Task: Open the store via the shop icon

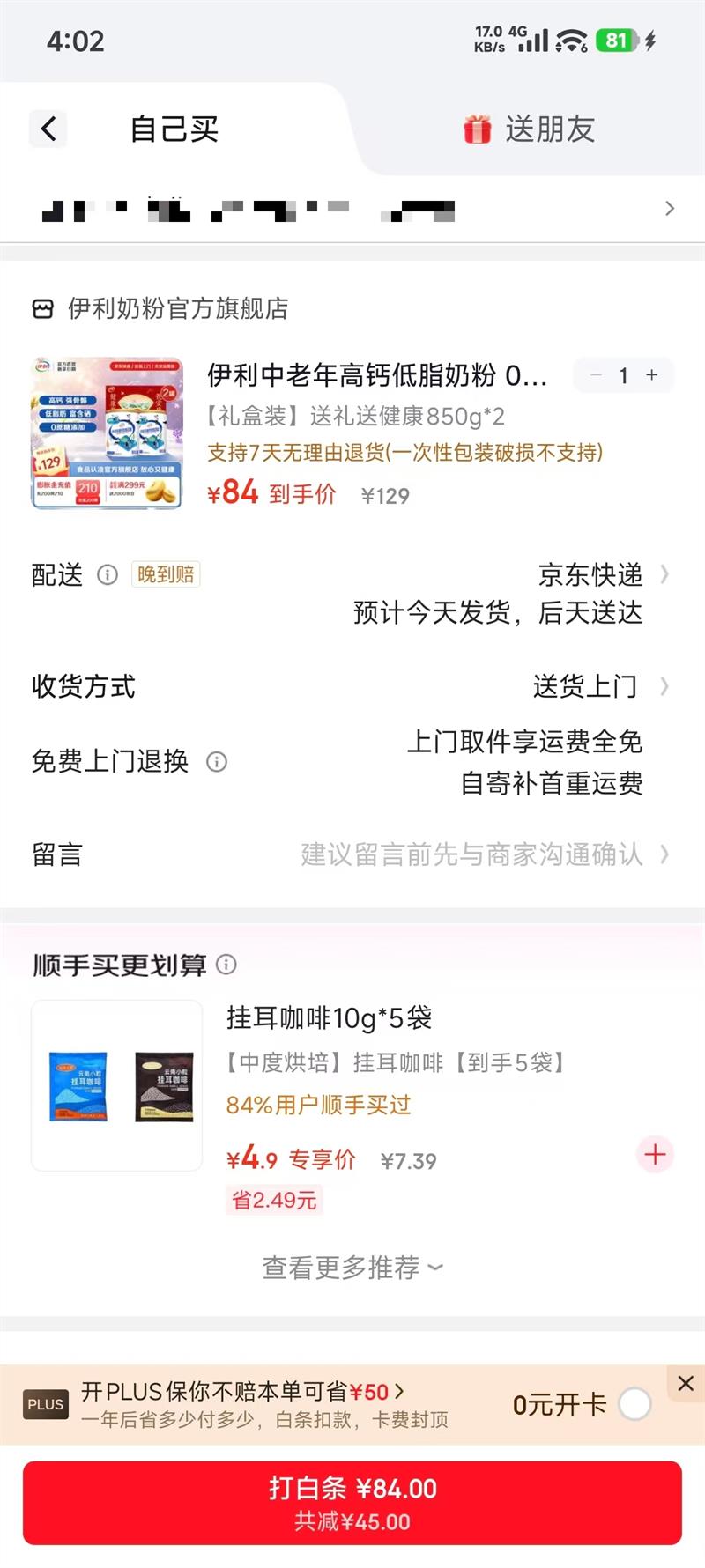Action: [x=43, y=308]
